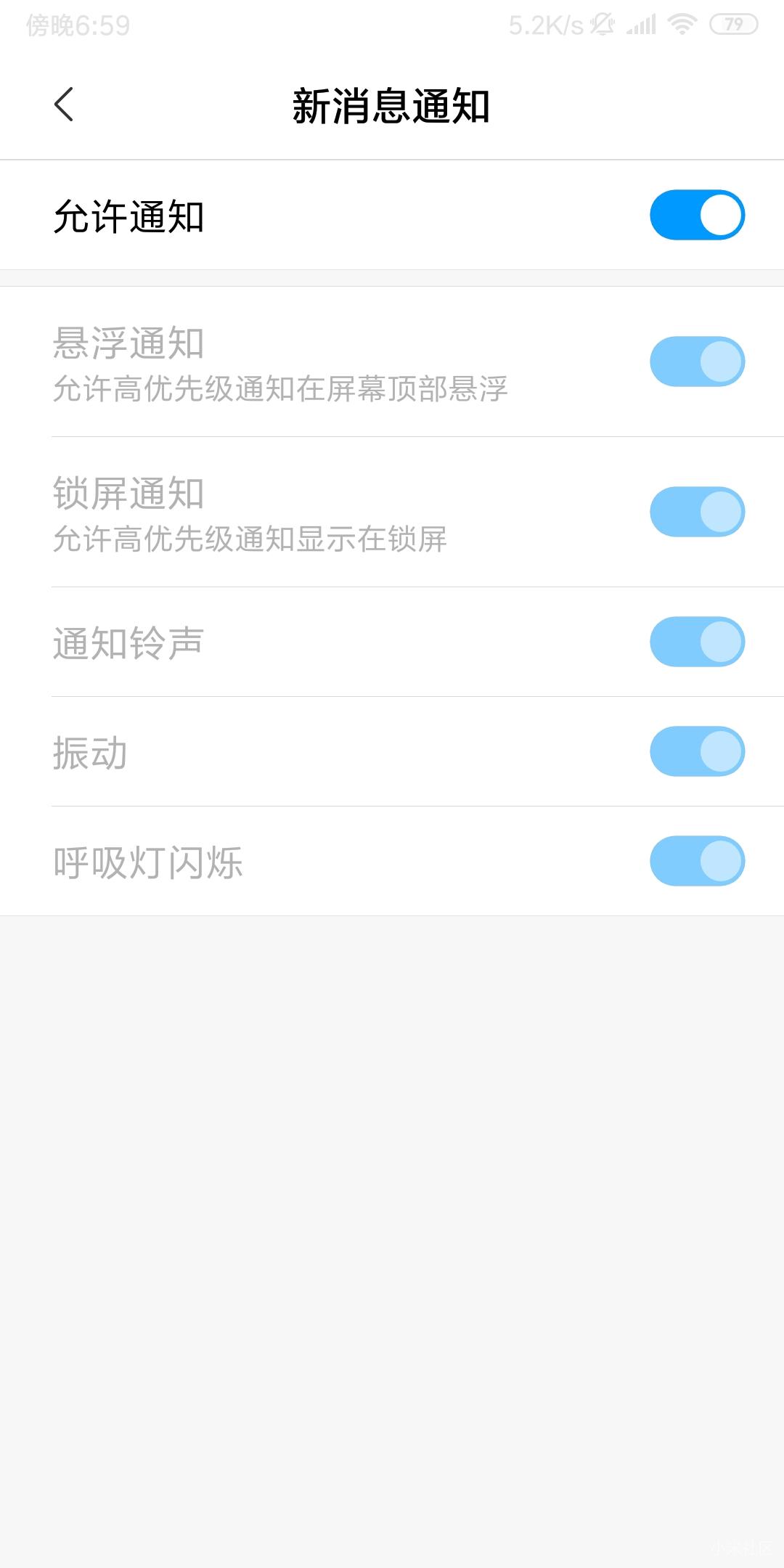Go back from 新消息通知 page
The image size is (784, 1568).
tap(64, 105)
